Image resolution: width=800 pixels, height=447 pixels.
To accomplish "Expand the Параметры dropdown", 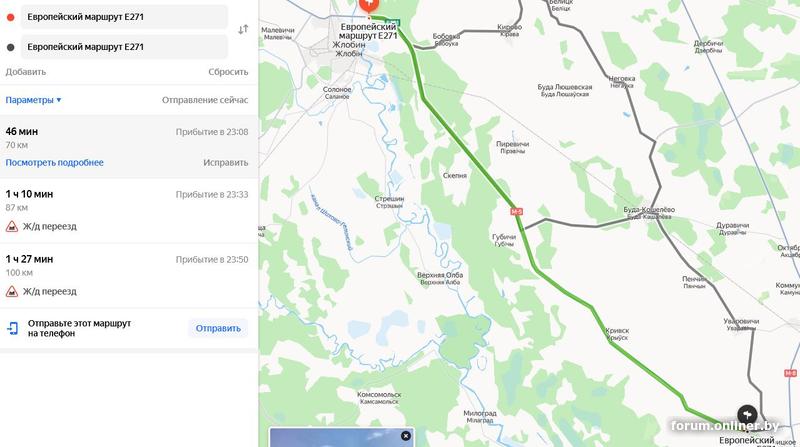I will pos(33,100).
